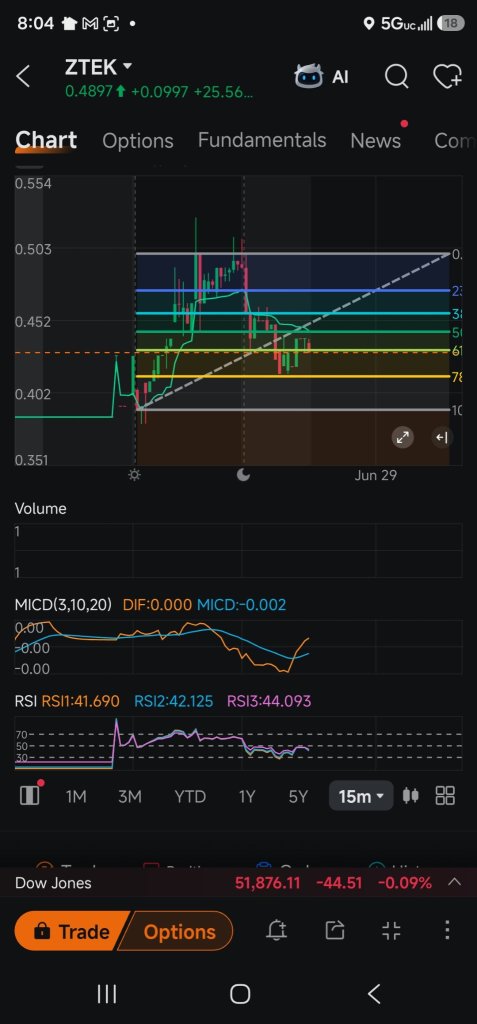Screen dimensions: 477x1024
Task: Expand the chart to full screen
Action: point(403,438)
